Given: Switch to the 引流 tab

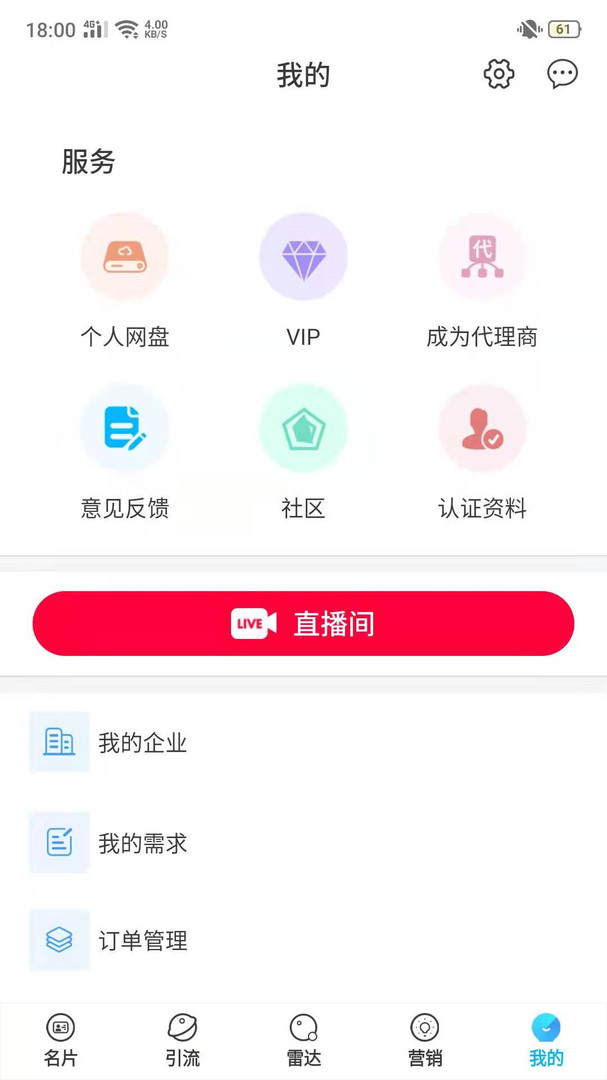Looking at the screenshot, I should (182, 1040).
